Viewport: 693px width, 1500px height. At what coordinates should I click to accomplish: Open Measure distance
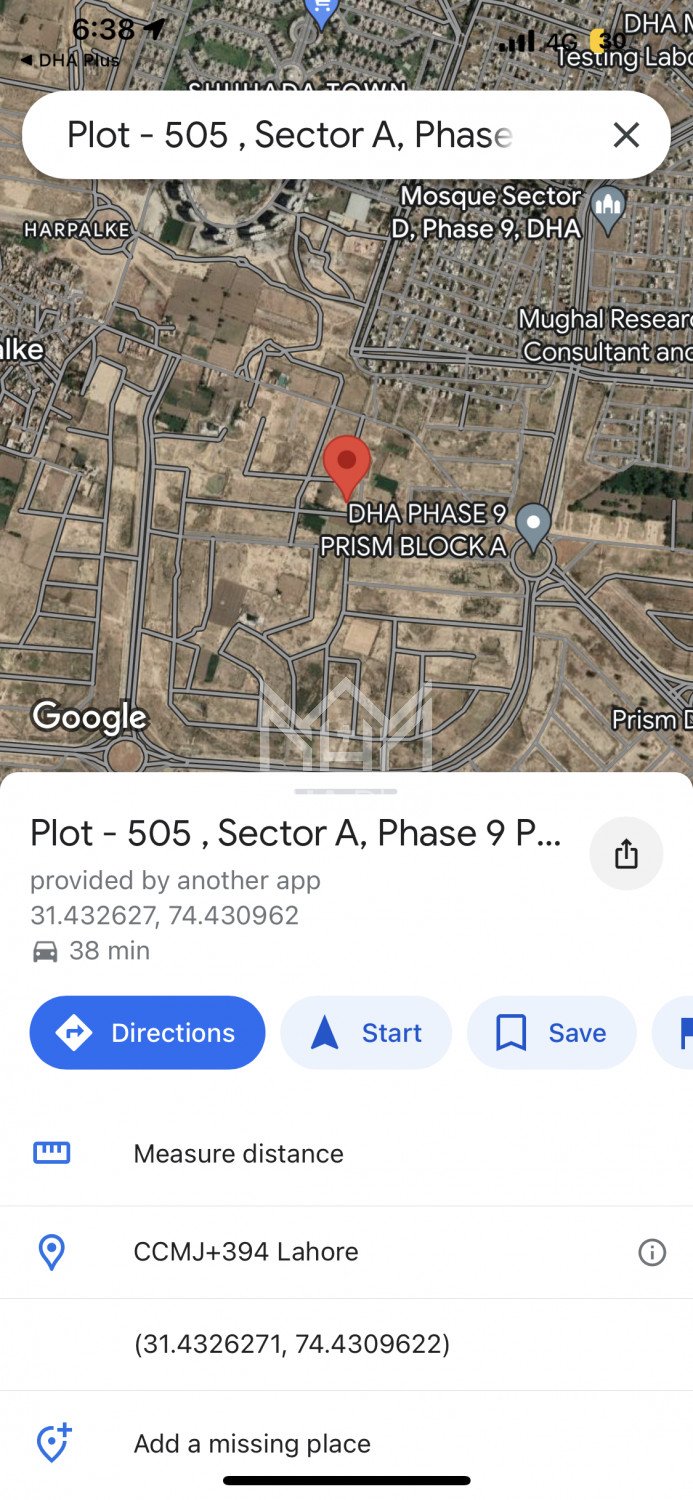pyautogui.click(x=238, y=1153)
